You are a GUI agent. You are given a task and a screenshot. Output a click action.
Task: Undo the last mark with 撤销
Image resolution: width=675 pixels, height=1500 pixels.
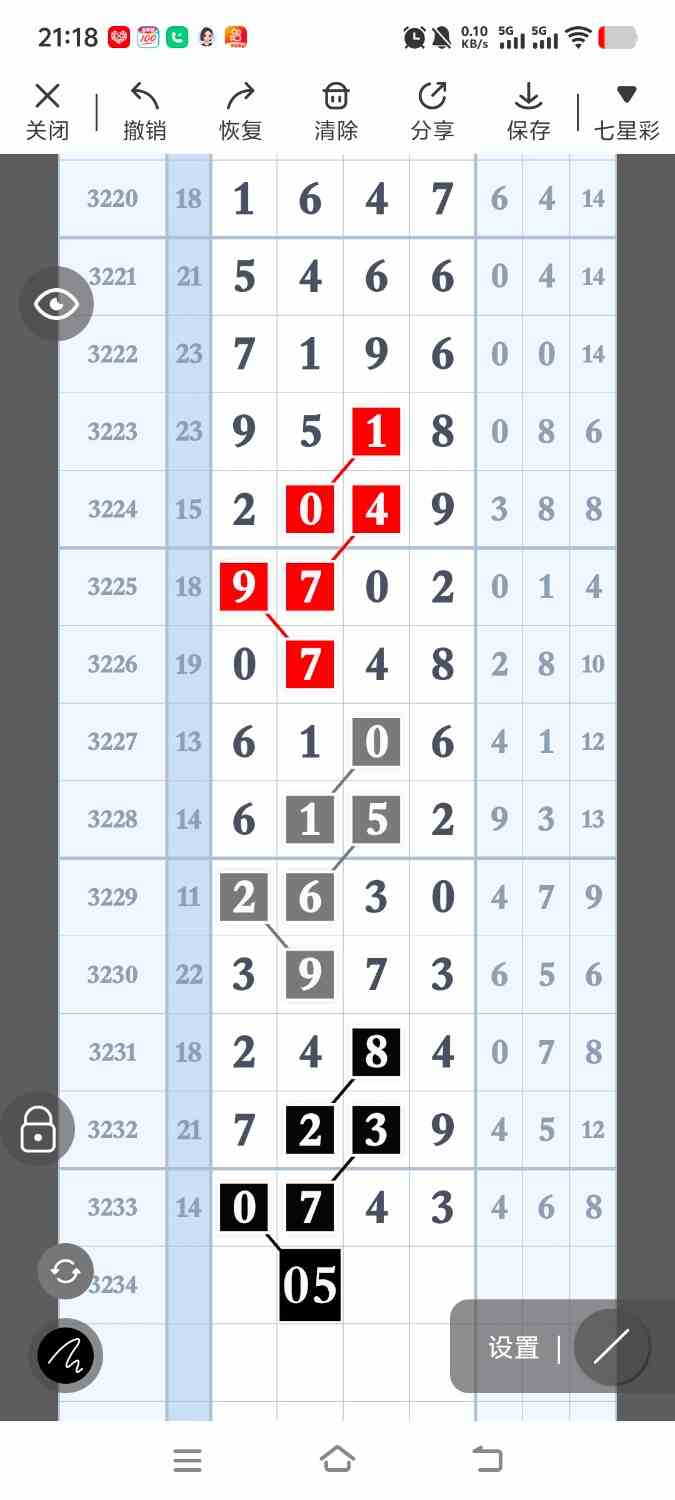144,111
